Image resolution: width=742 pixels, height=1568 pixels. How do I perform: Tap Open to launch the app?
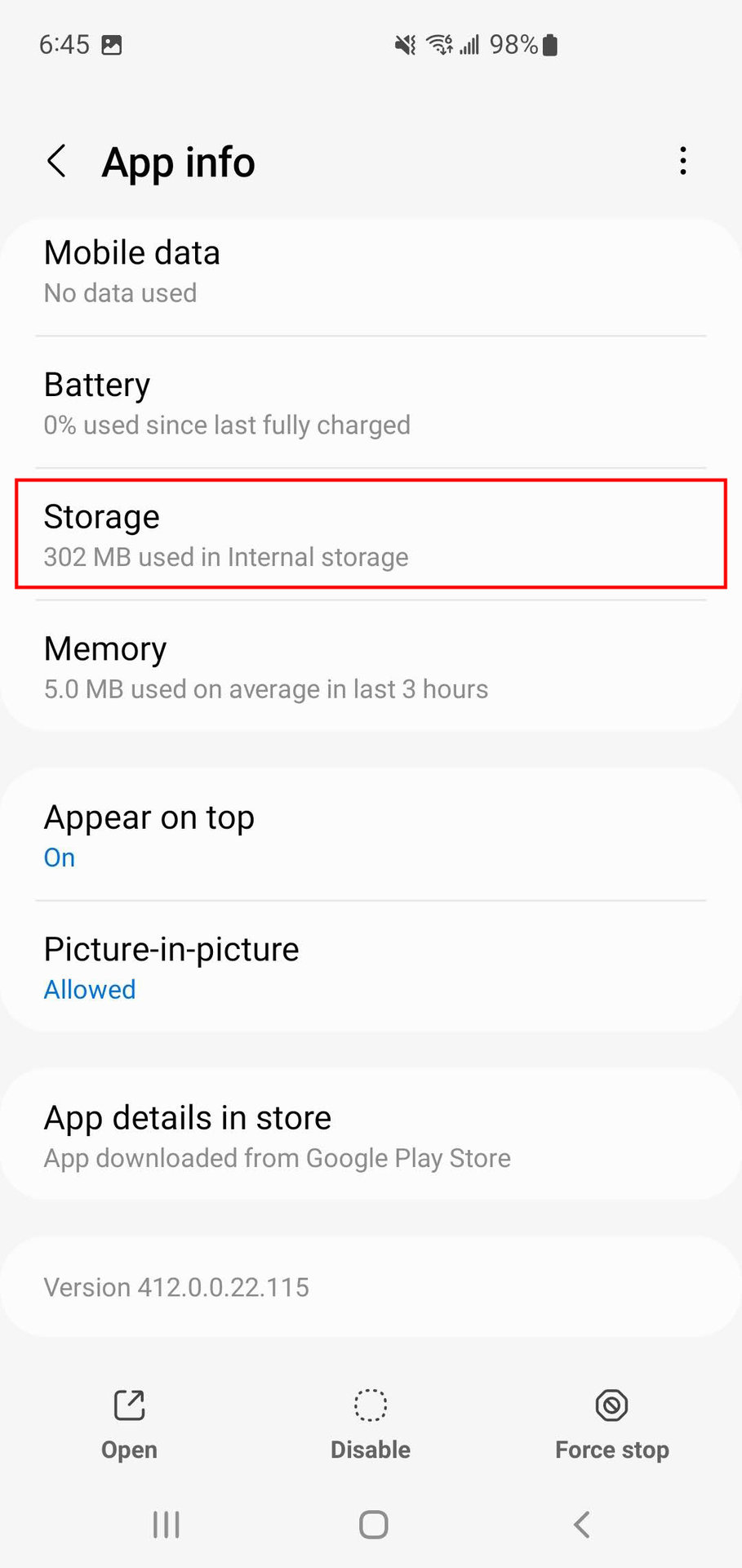129,1425
